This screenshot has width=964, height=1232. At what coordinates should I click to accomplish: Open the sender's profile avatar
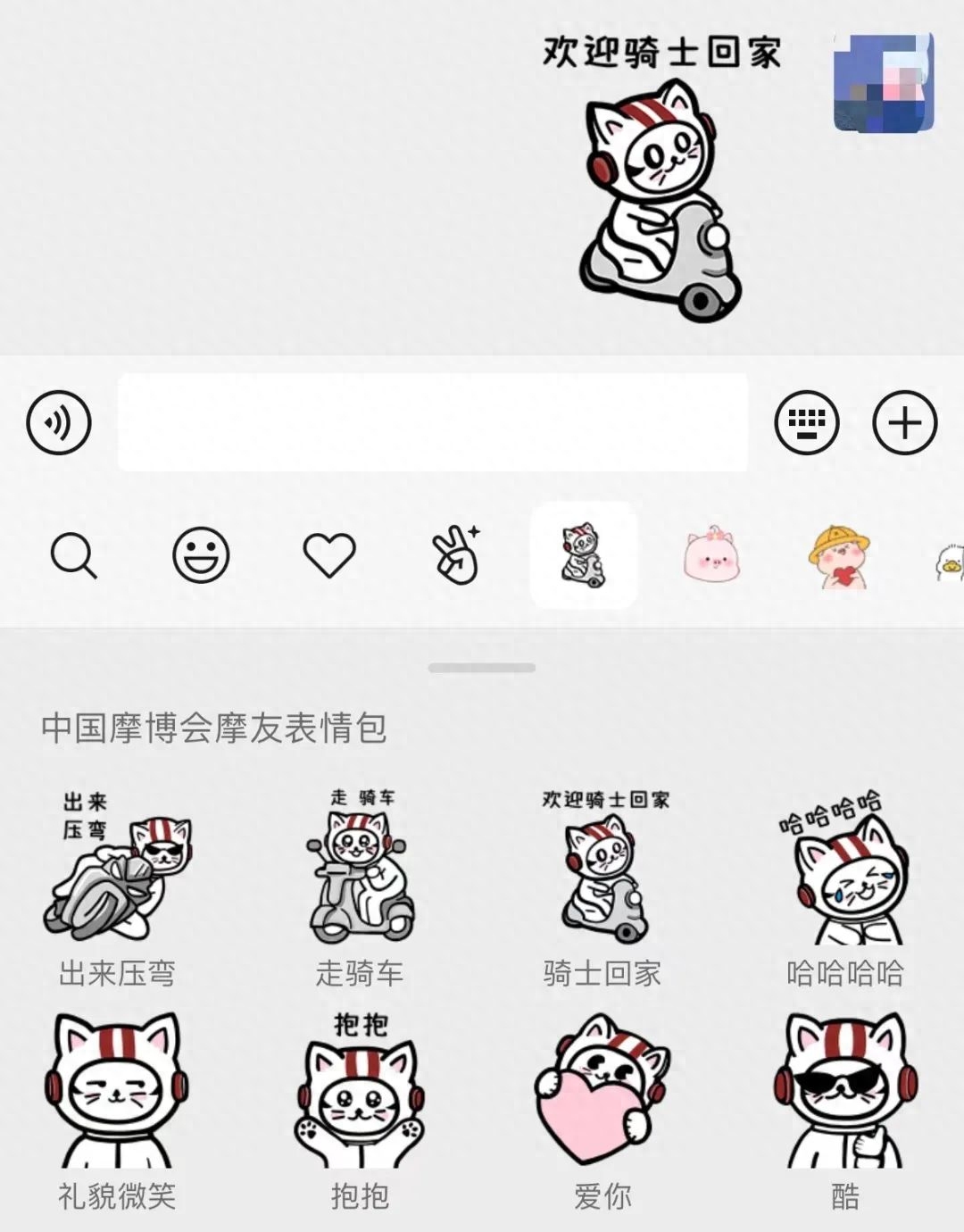click(x=884, y=82)
